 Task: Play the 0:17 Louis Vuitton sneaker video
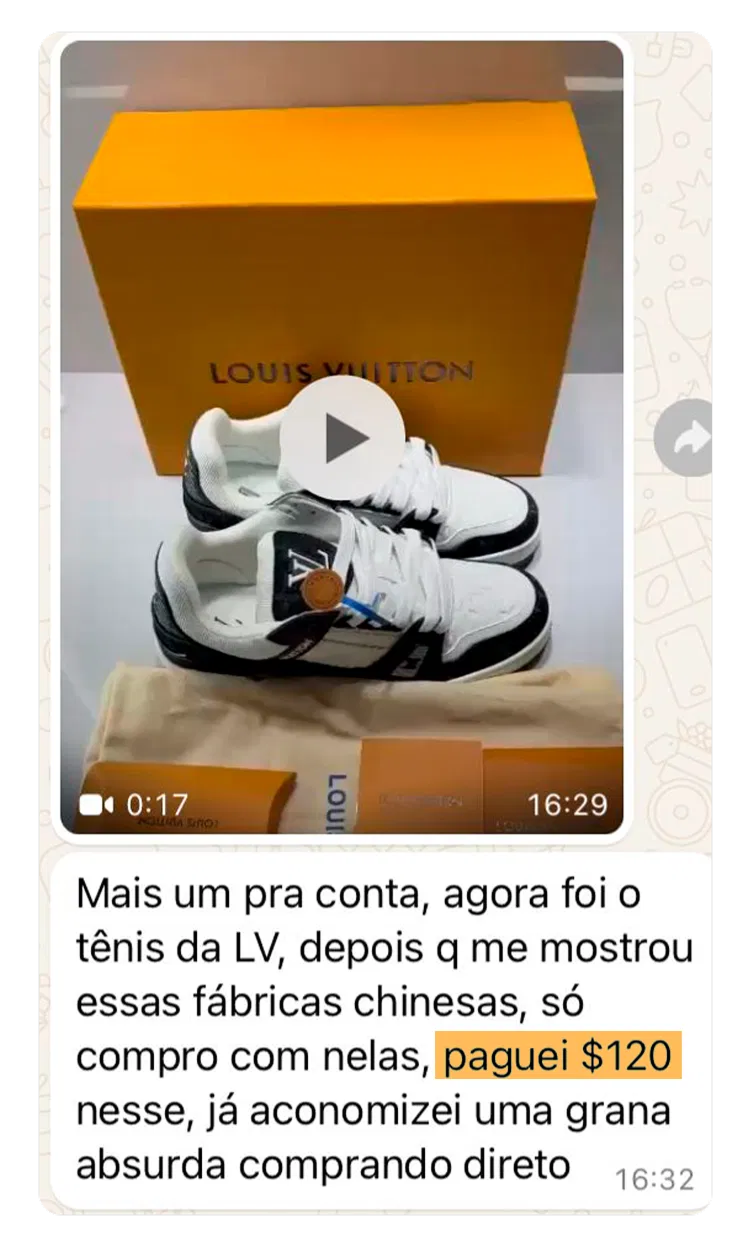tap(342, 438)
